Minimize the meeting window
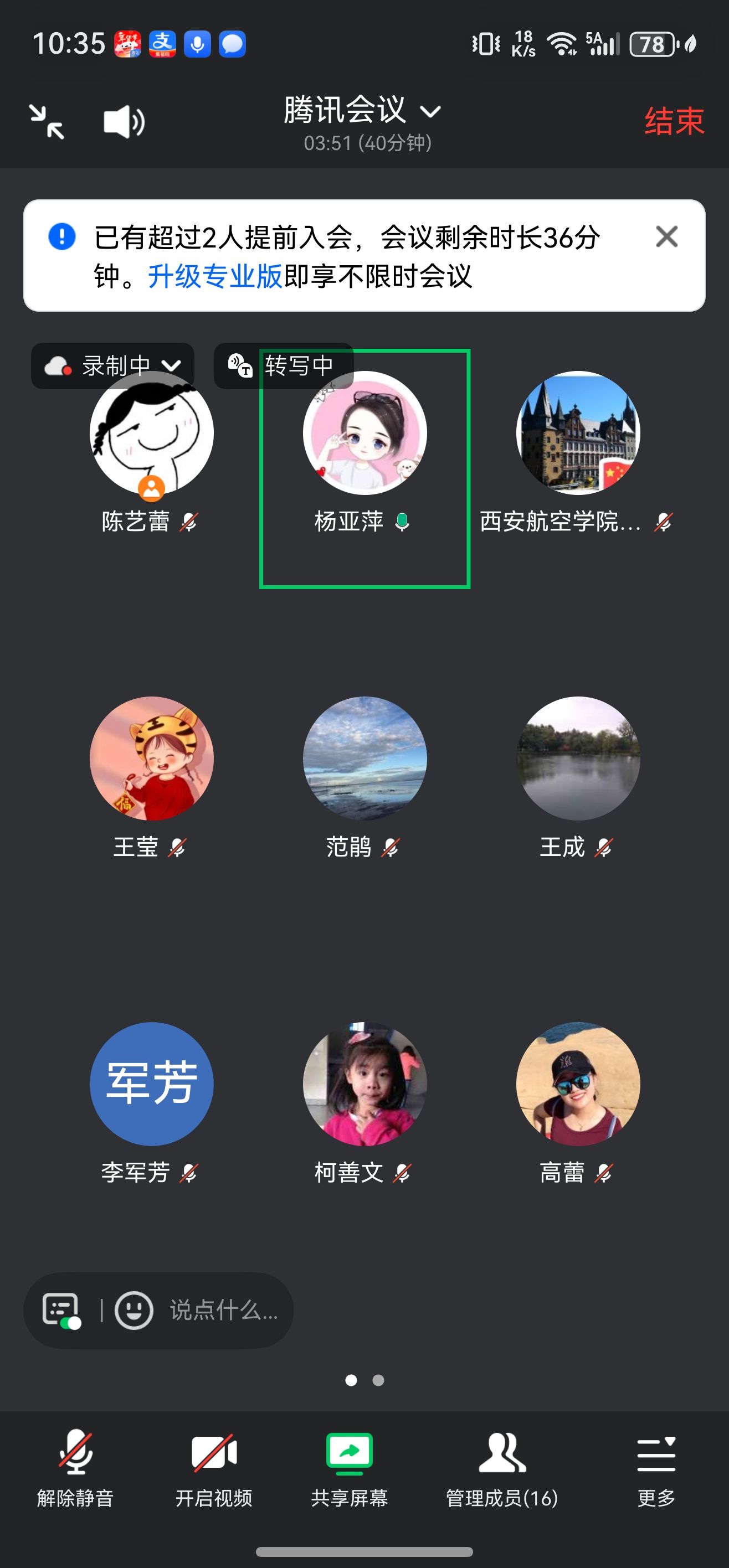This screenshot has width=729, height=1568. tap(47, 121)
